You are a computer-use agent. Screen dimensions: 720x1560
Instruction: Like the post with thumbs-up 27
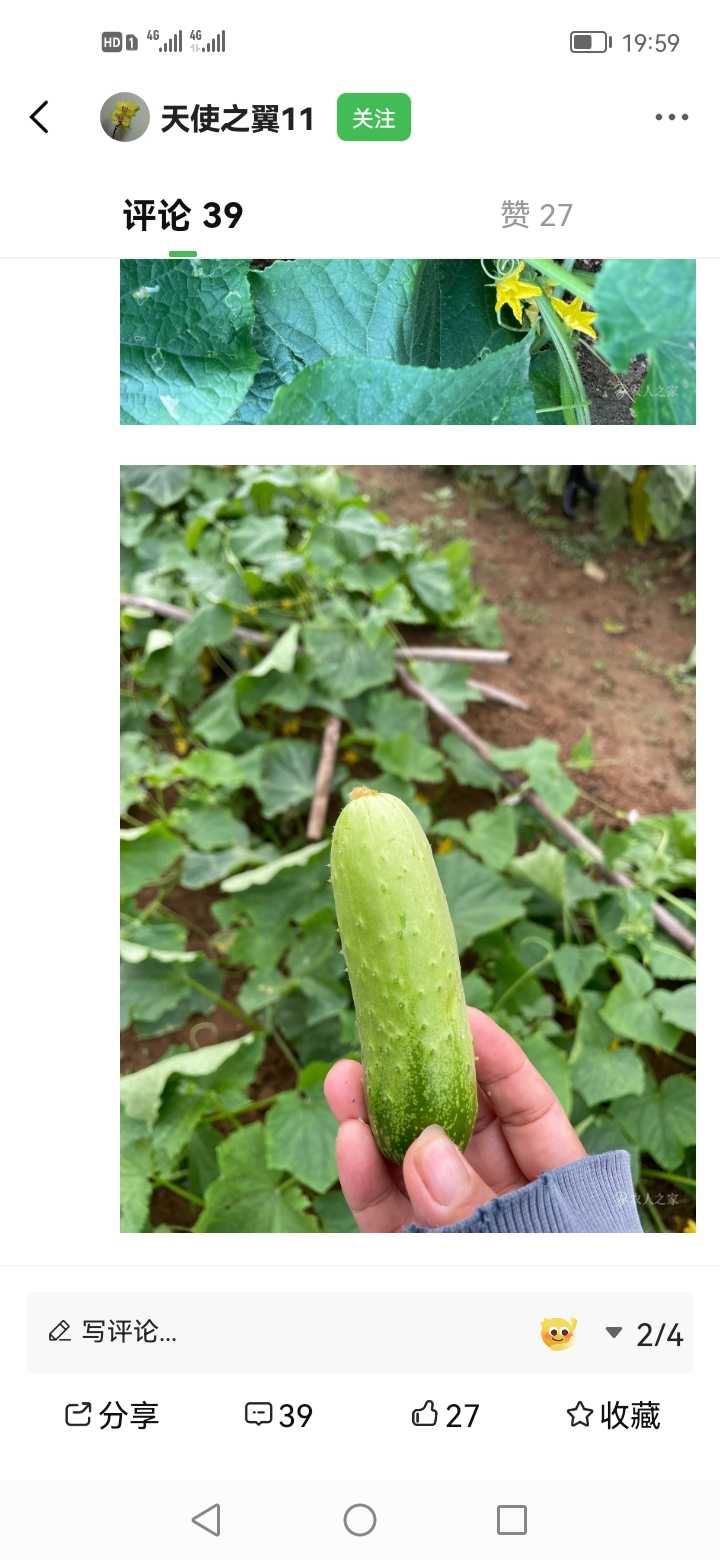[x=446, y=1415]
